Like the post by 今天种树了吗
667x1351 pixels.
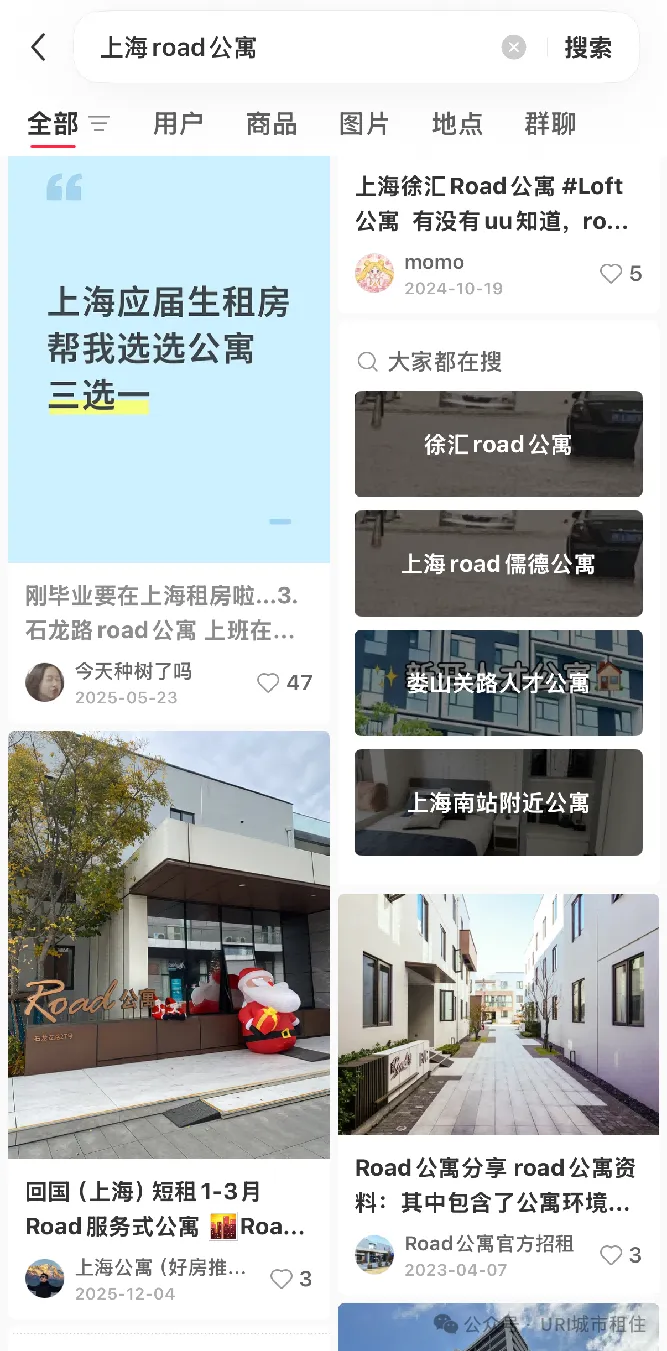coord(268,683)
